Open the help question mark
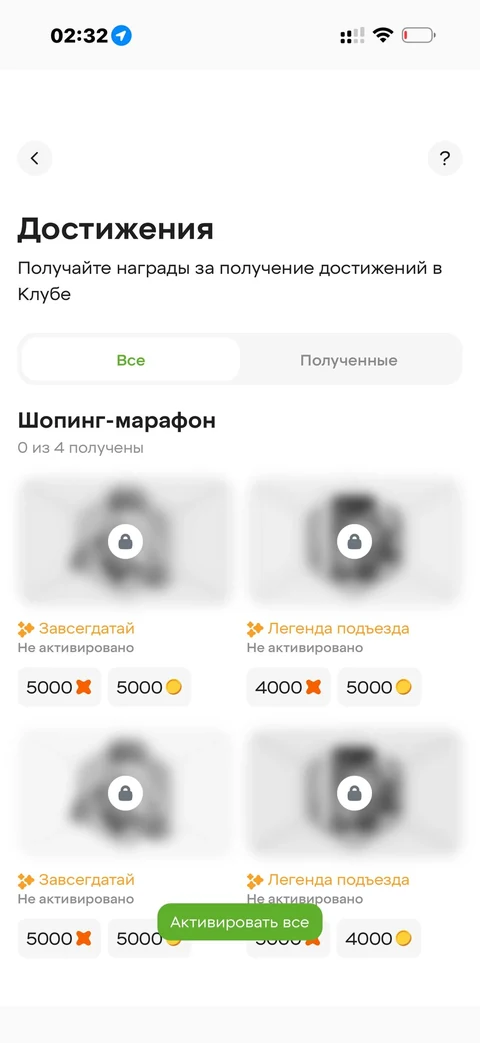The height and width of the screenshot is (1043, 480). 445,158
